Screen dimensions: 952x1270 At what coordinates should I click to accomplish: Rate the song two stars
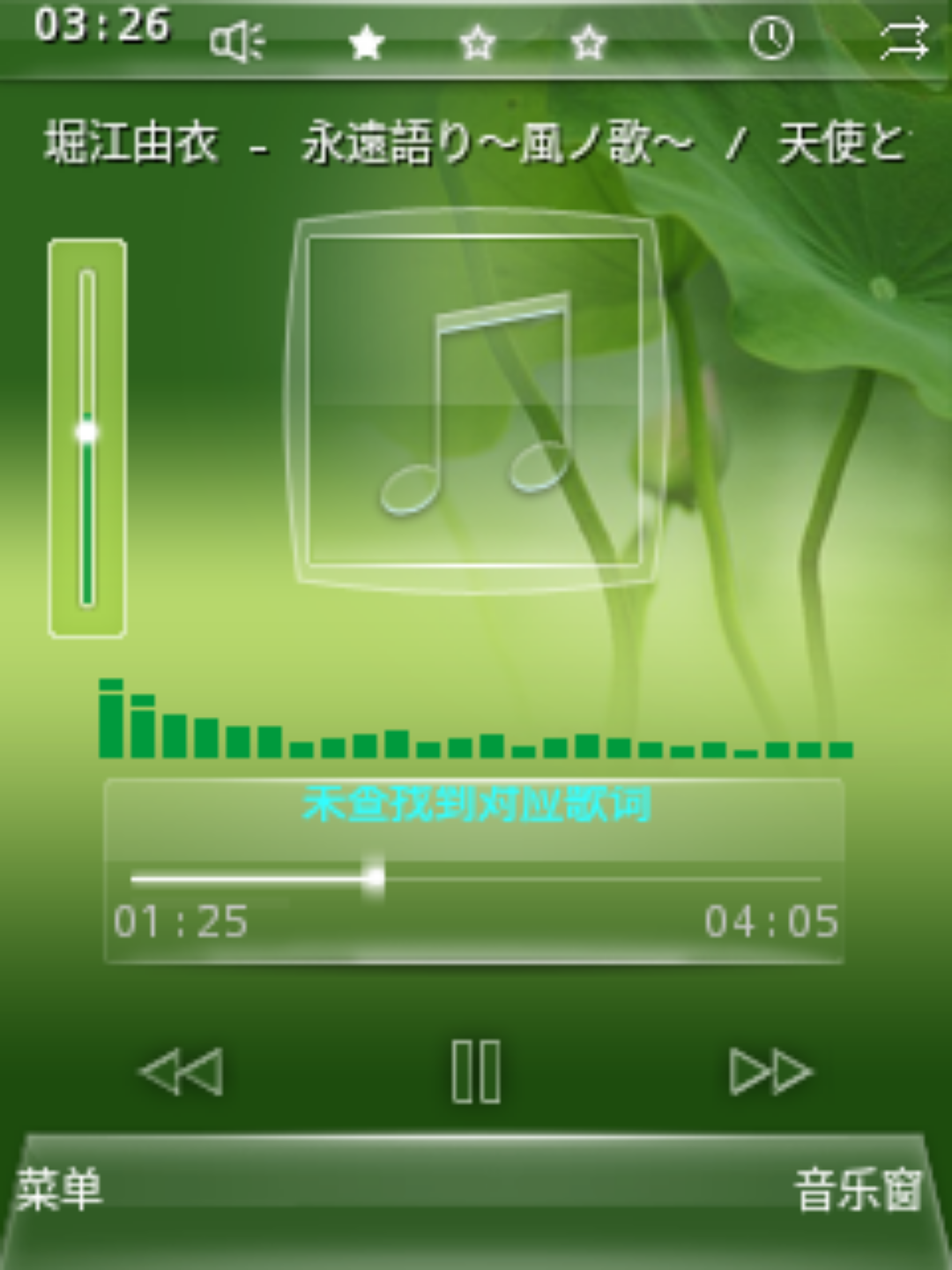(477, 41)
